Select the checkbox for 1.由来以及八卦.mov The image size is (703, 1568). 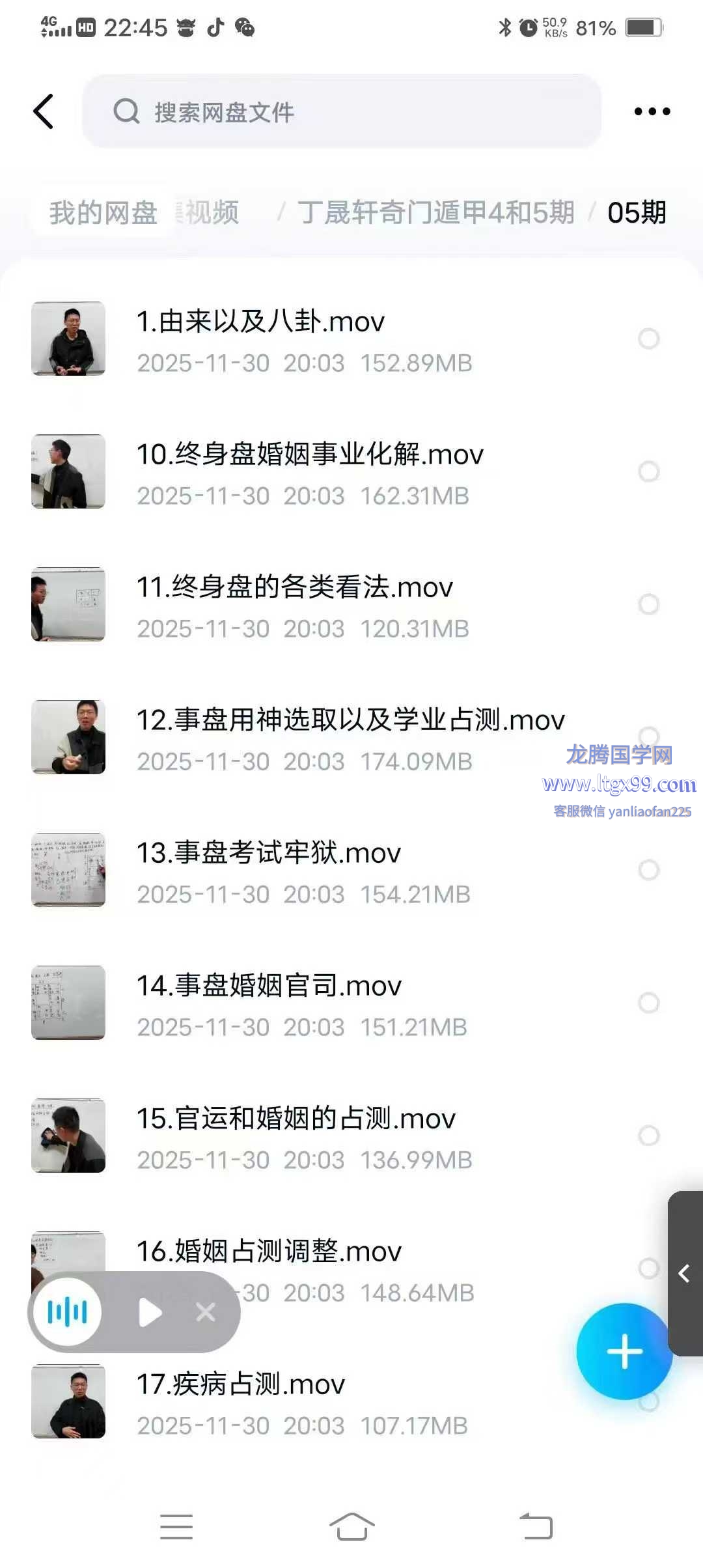tap(648, 339)
